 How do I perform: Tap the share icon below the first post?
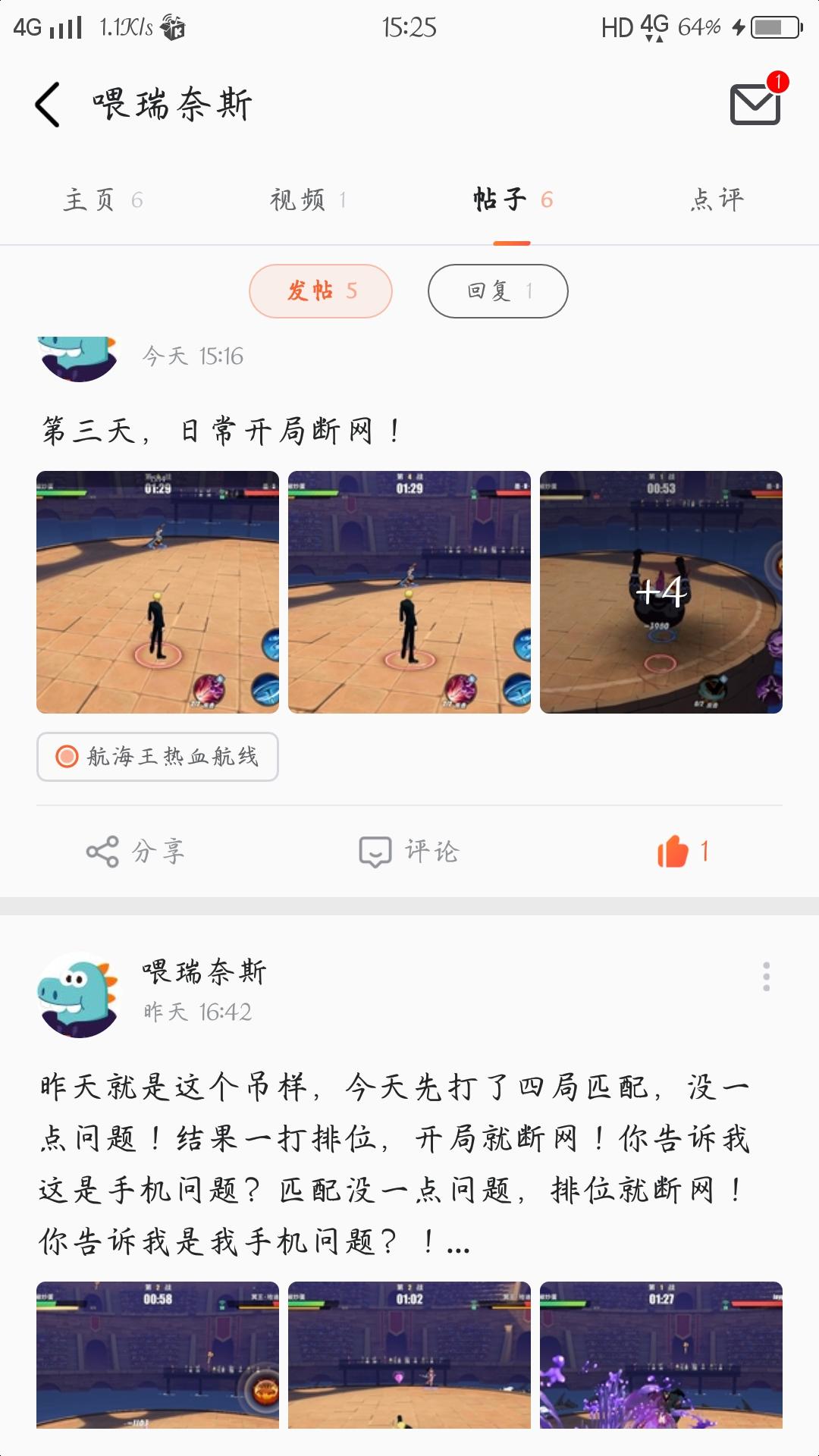click(x=102, y=851)
